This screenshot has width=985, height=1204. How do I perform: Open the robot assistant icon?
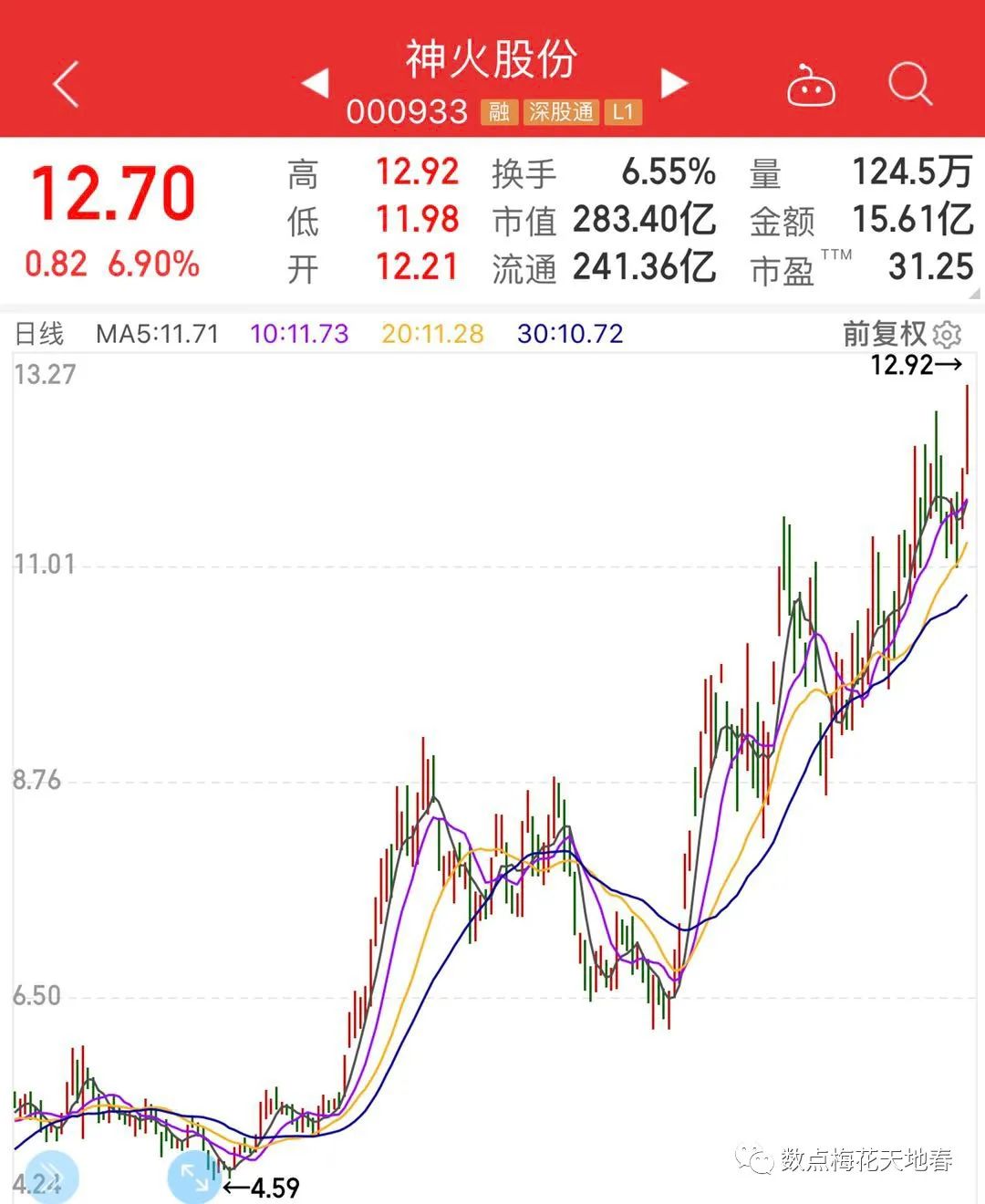(x=811, y=87)
